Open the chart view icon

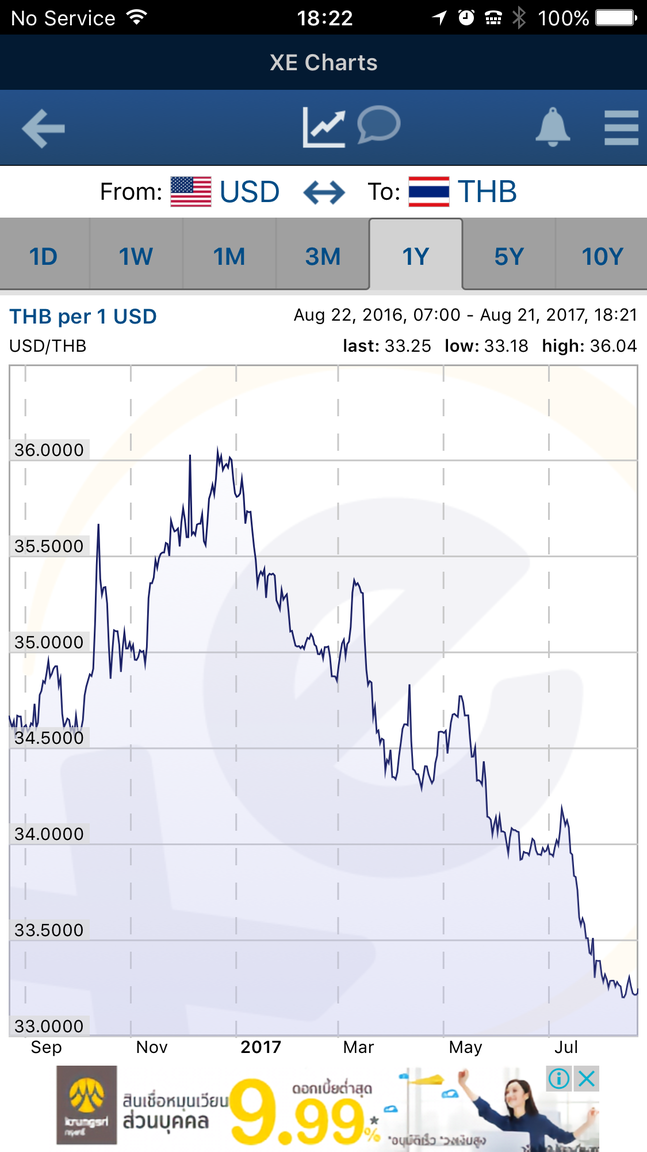(x=324, y=128)
